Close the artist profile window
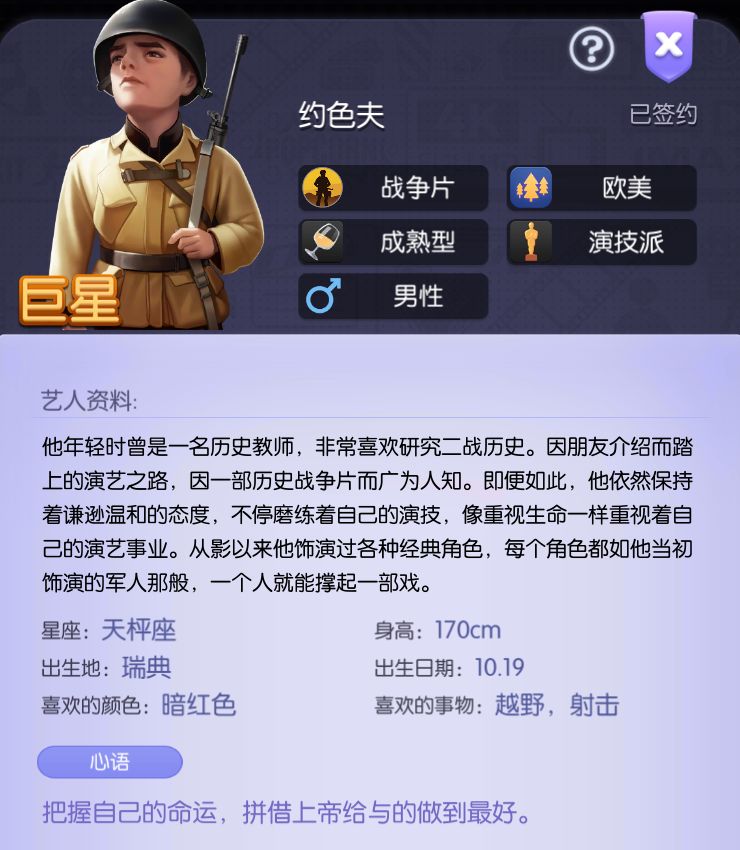The width and height of the screenshot is (740, 850). [x=668, y=44]
